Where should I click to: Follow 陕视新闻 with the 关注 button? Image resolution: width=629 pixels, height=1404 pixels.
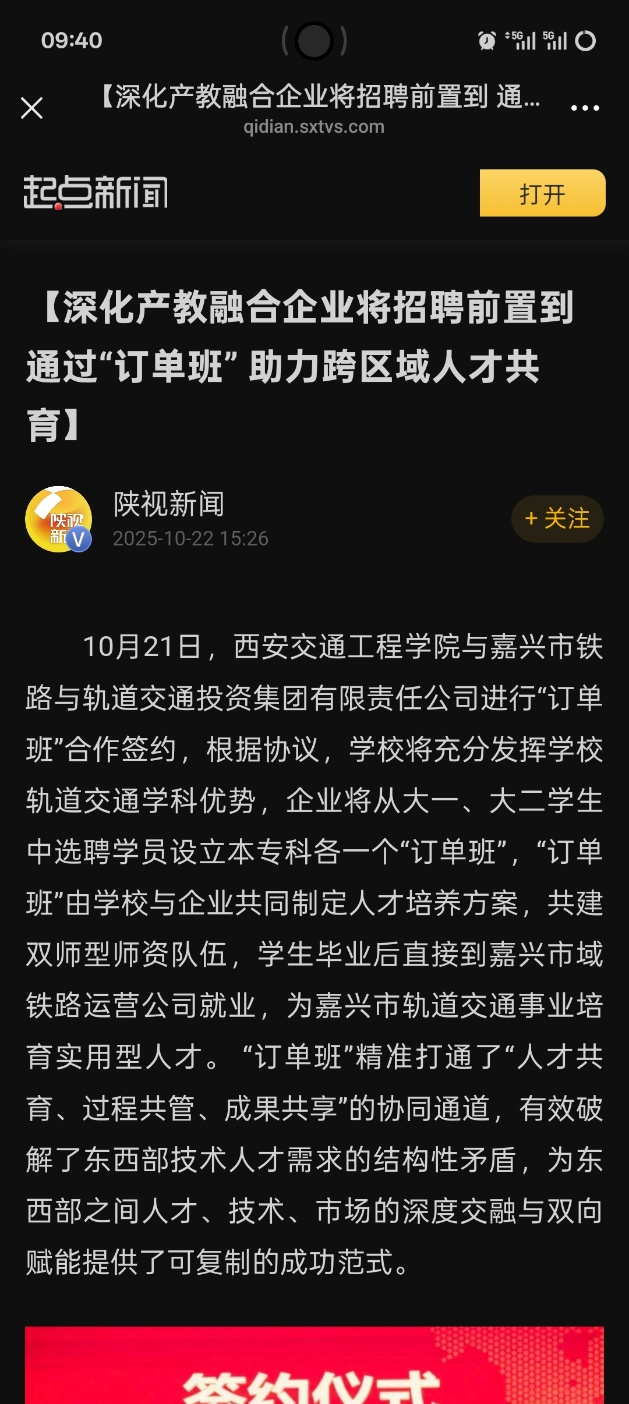[x=557, y=518]
